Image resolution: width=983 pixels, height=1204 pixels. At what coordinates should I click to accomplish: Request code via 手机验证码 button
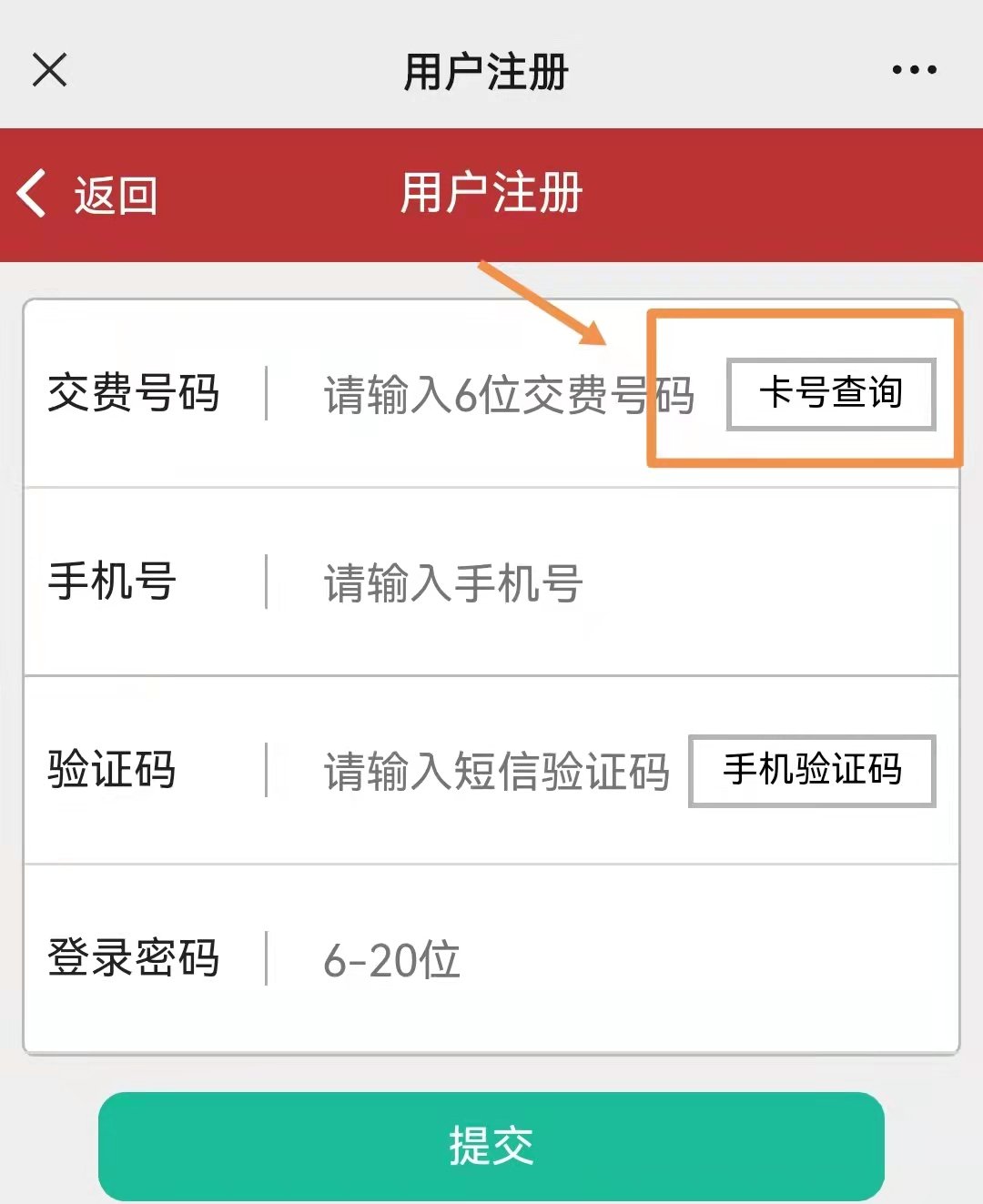click(x=812, y=770)
